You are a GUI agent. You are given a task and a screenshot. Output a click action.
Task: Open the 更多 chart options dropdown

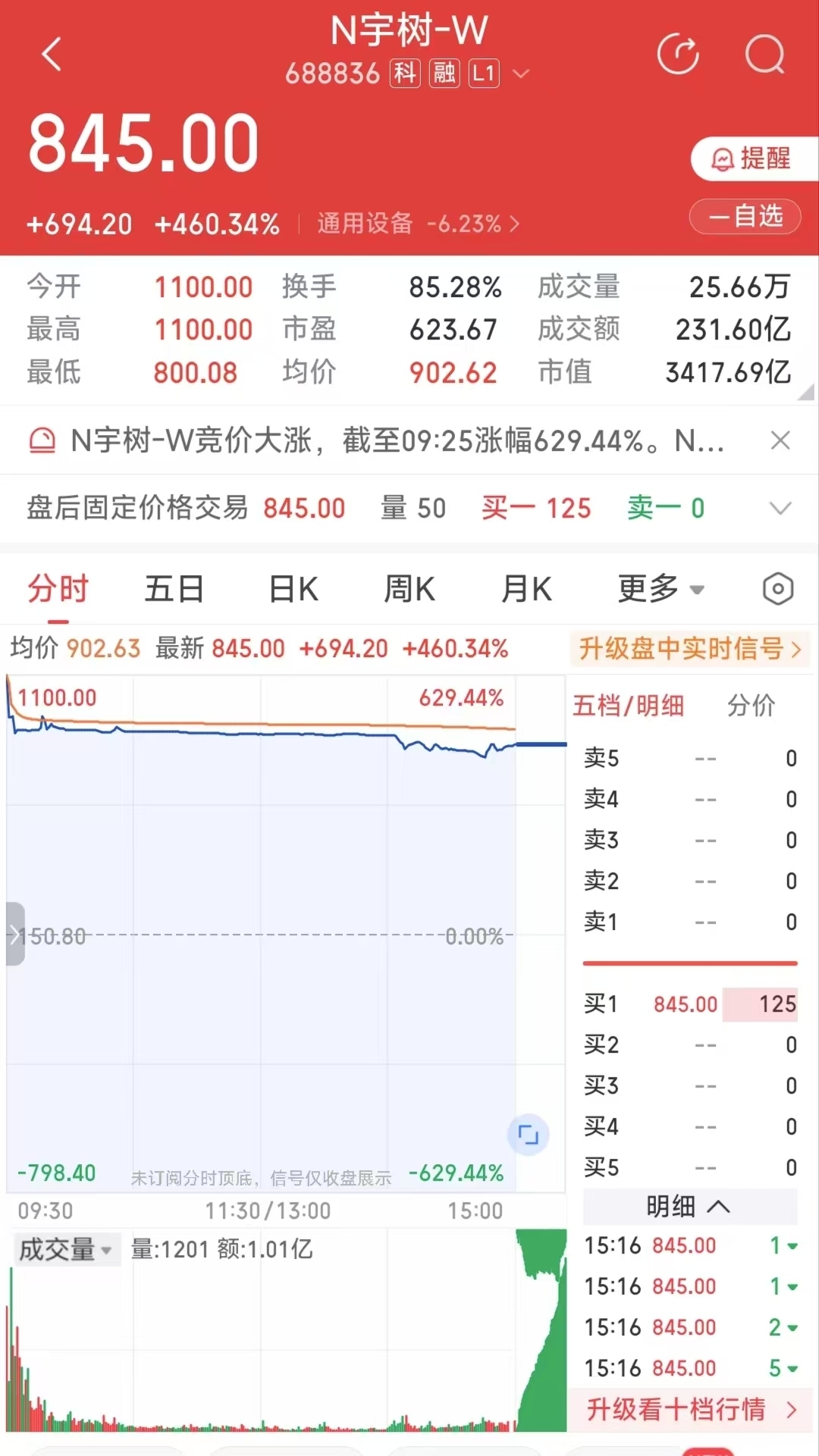tap(661, 588)
